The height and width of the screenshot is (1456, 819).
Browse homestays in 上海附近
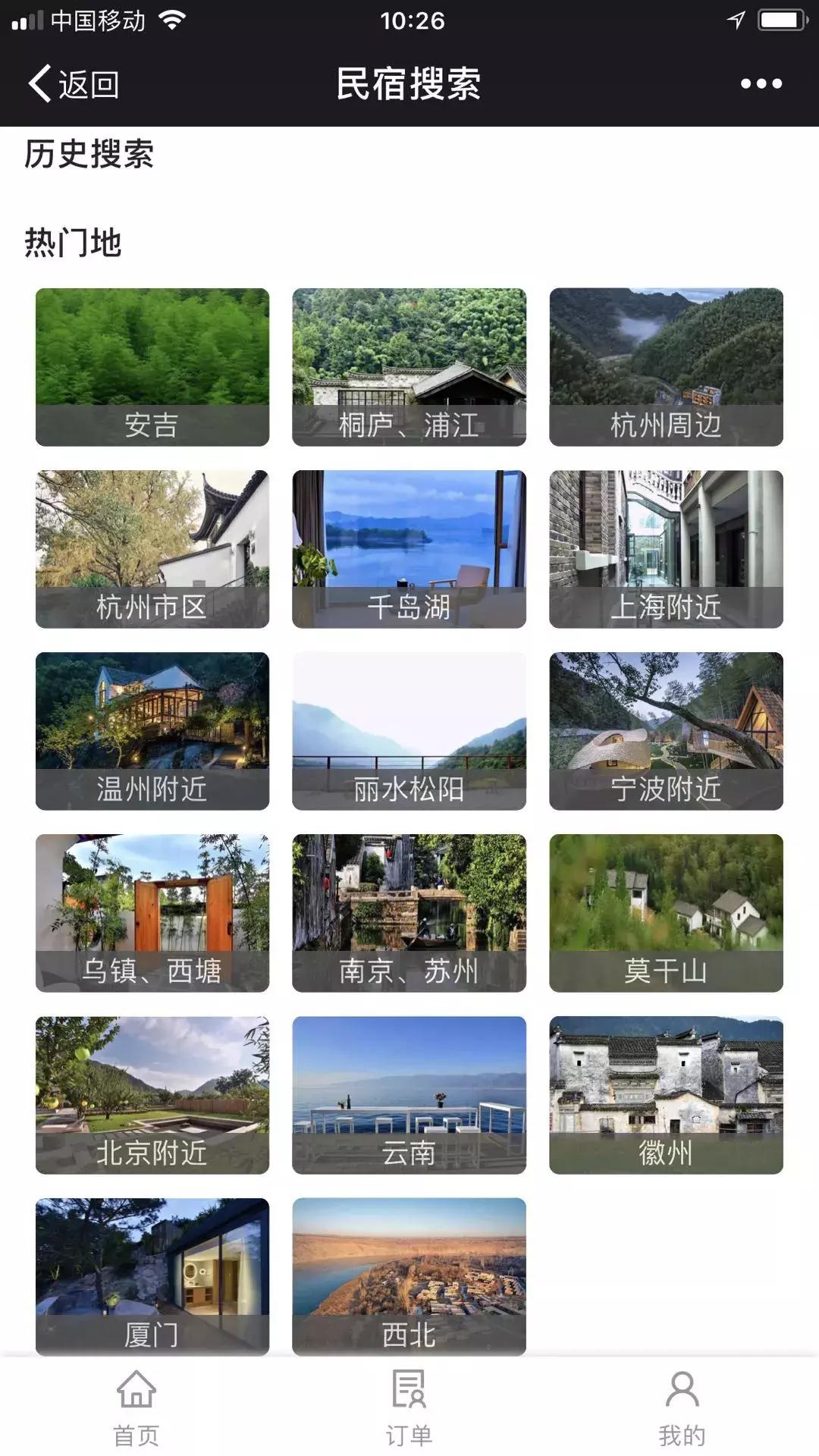click(x=666, y=549)
